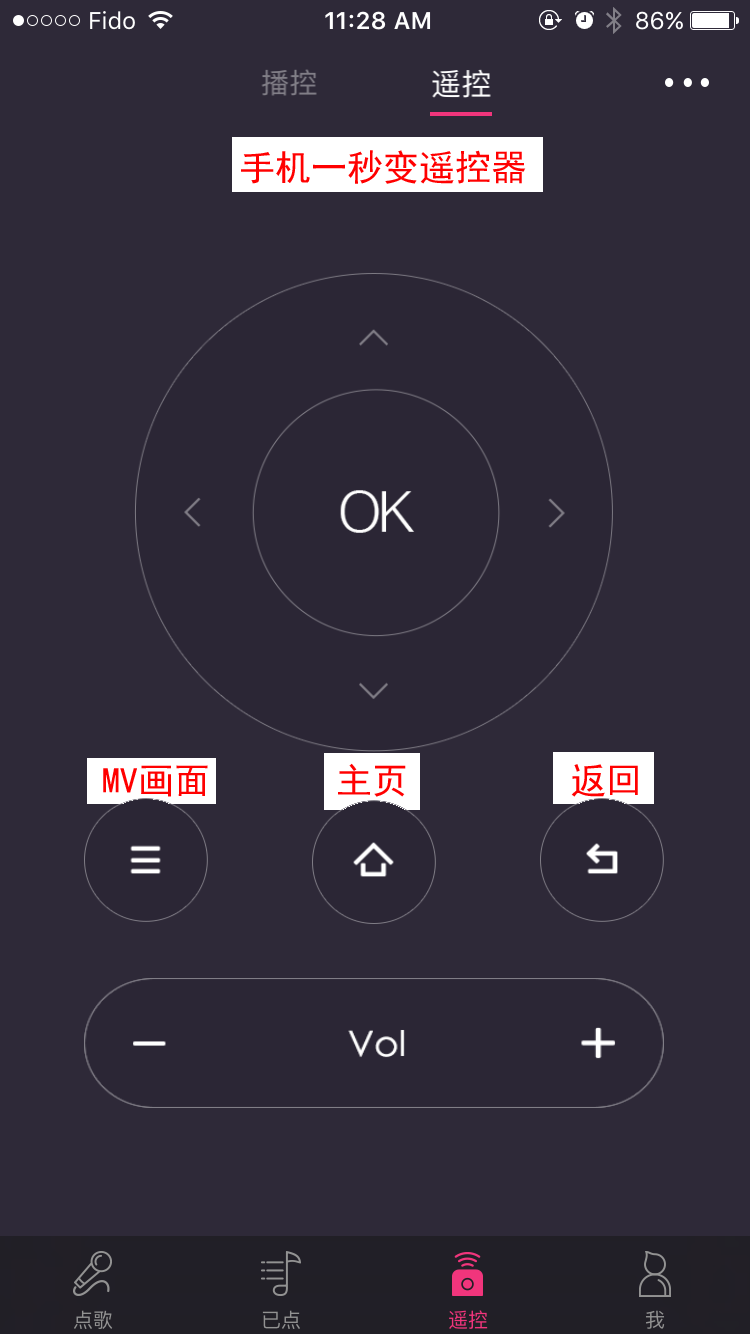Tap the return arrow button

[602, 860]
